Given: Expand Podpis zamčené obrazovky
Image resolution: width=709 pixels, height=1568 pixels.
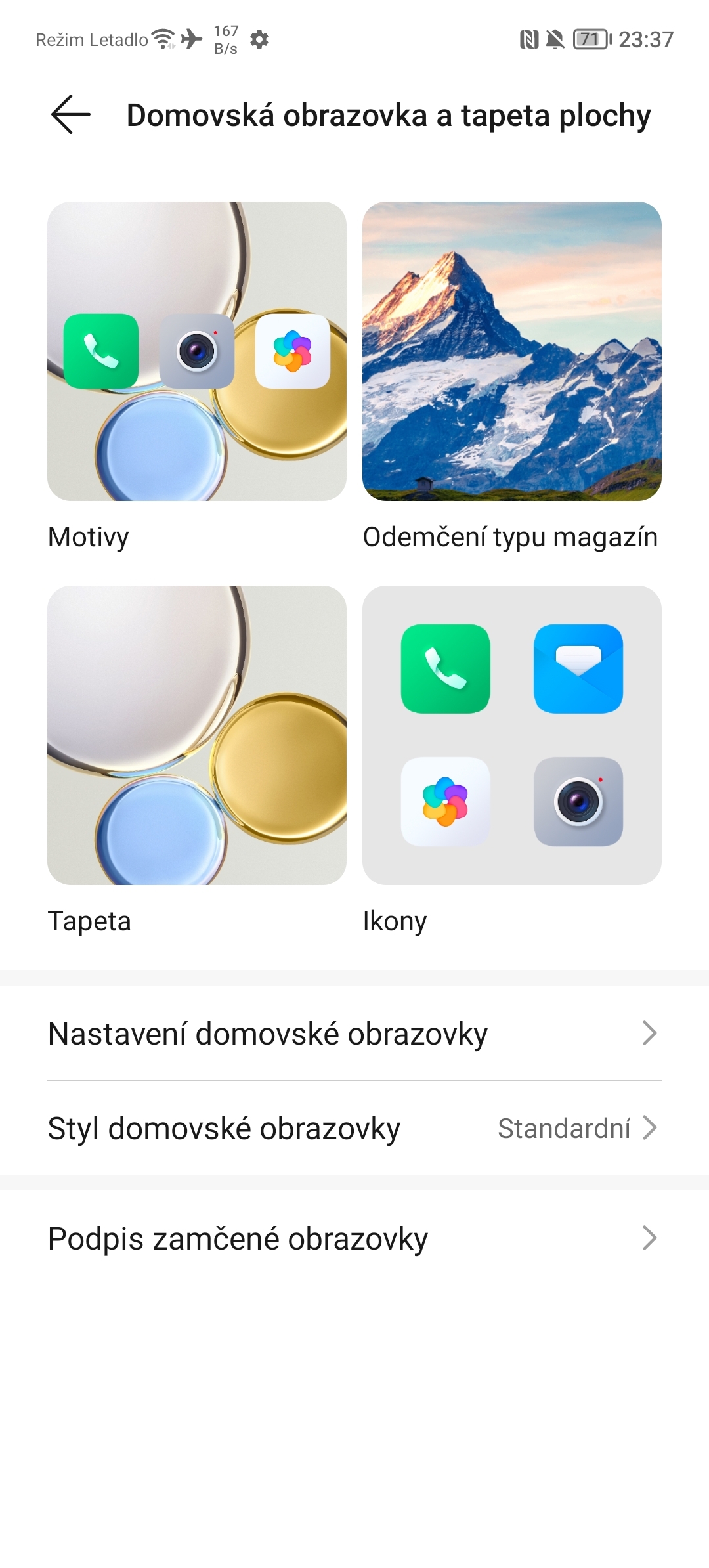Looking at the screenshot, I should (354, 1238).
